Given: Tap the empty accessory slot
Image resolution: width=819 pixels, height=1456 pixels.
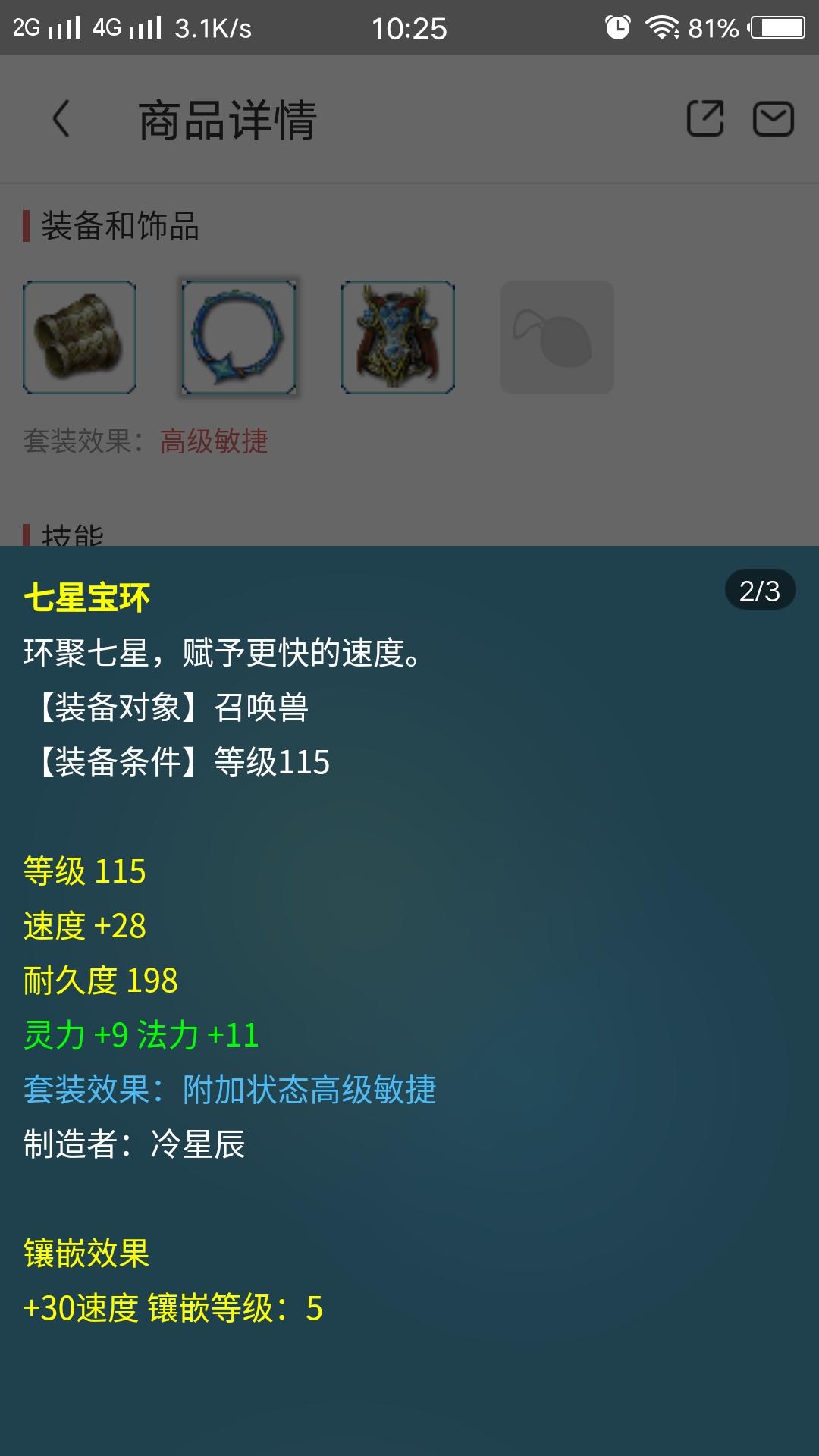Looking at the screenshot, I should click(x=557, y=337).
